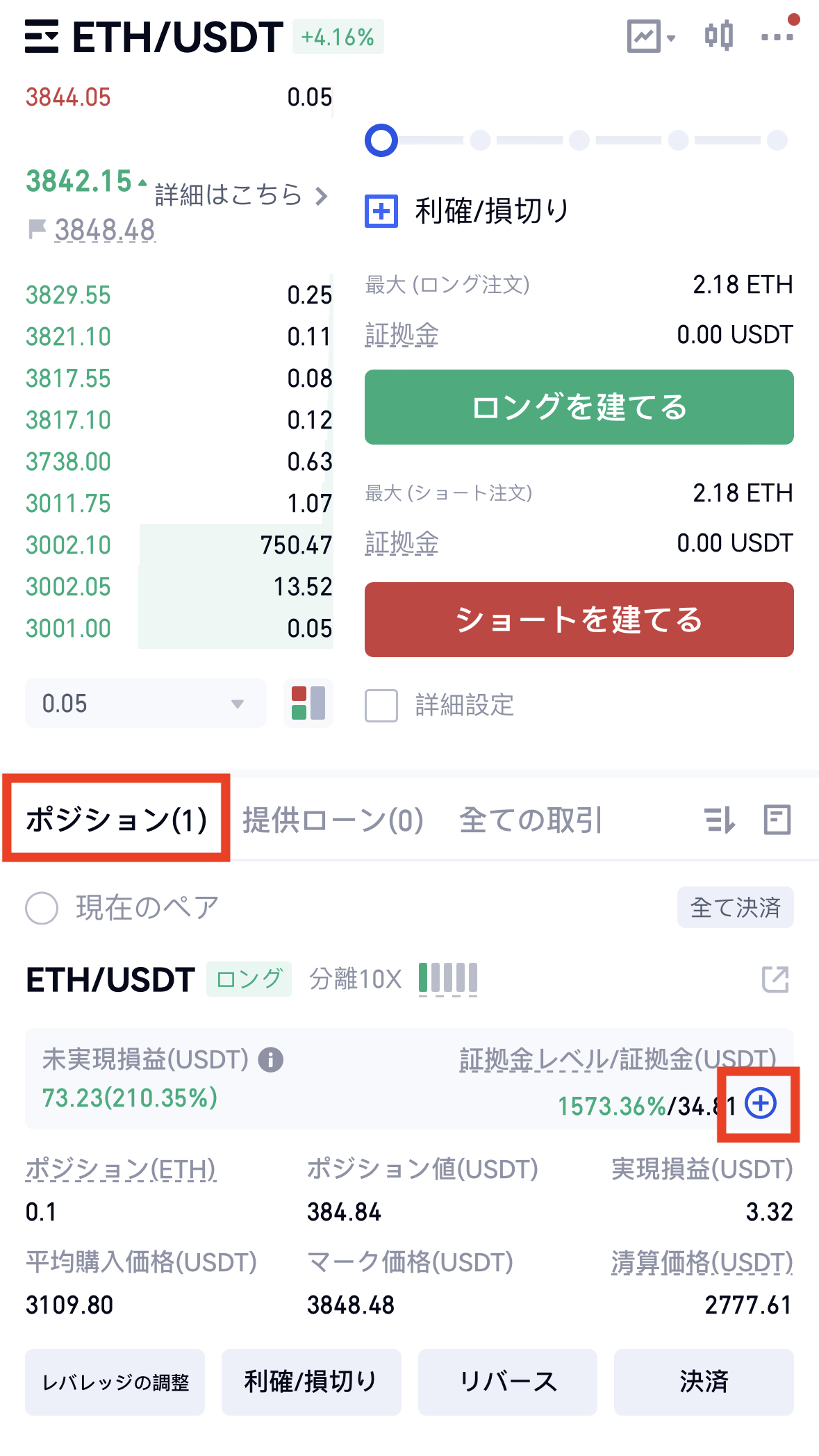The height and width of the screenshot is (1456, 819).
Task: Tap 全て決済 button
Action: pyautogui.click(x=735, y=907)
